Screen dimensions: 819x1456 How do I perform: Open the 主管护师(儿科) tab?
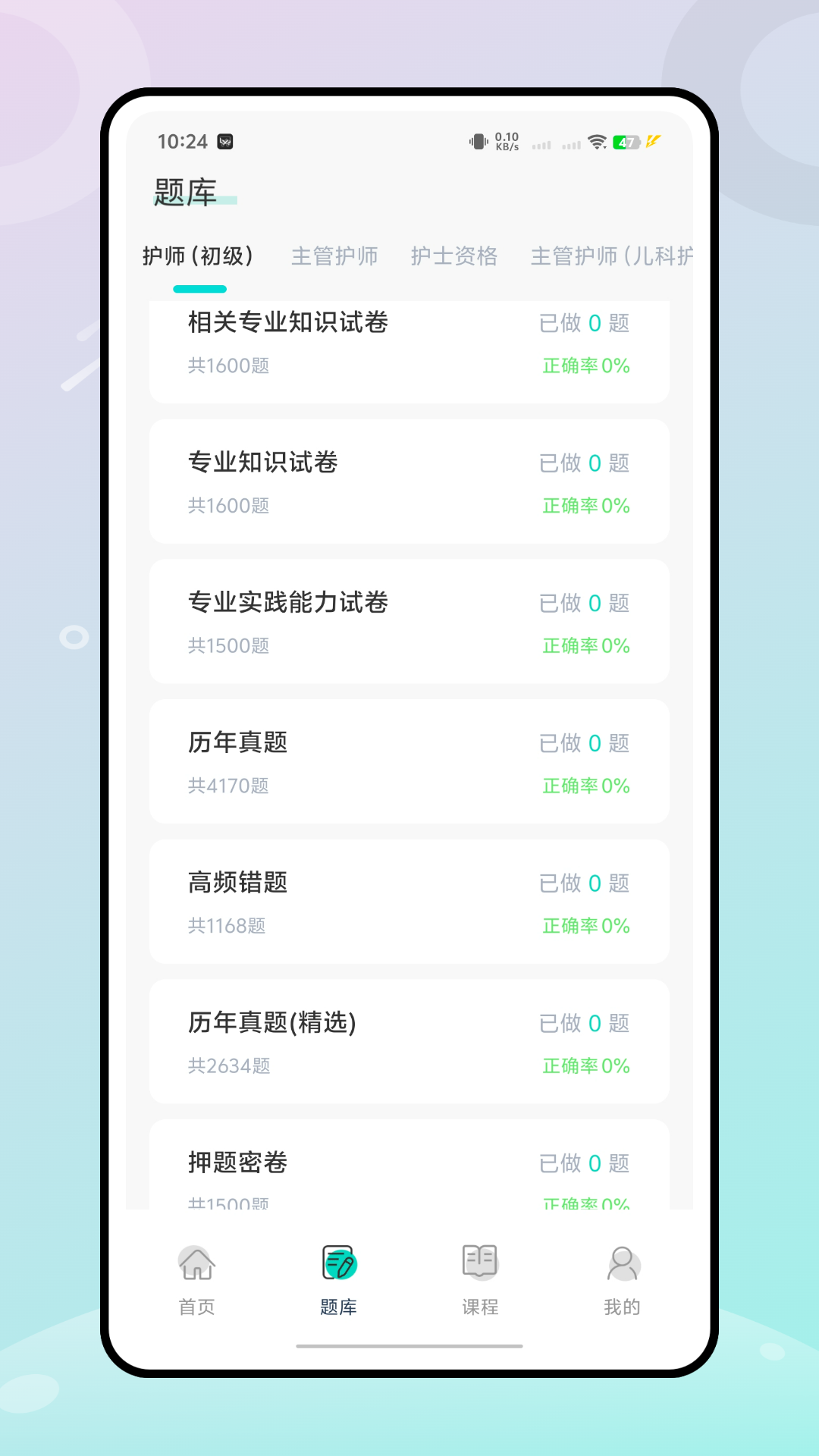(x=611, y=256)
